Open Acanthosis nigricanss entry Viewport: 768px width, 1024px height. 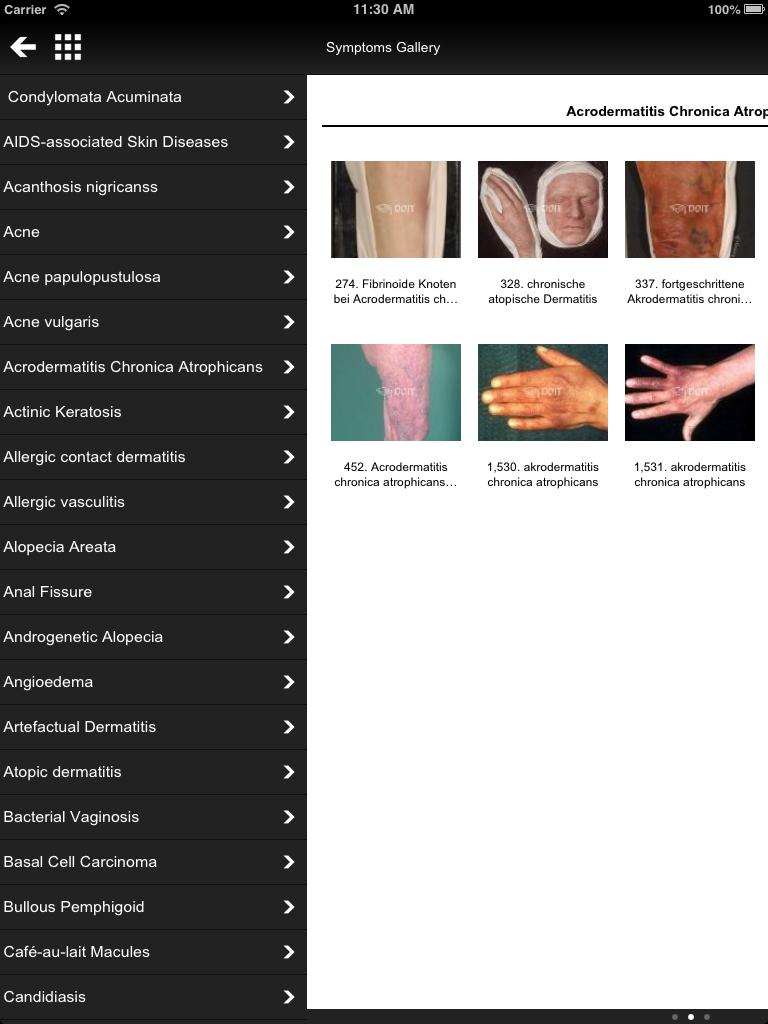[x=153, y=187]
